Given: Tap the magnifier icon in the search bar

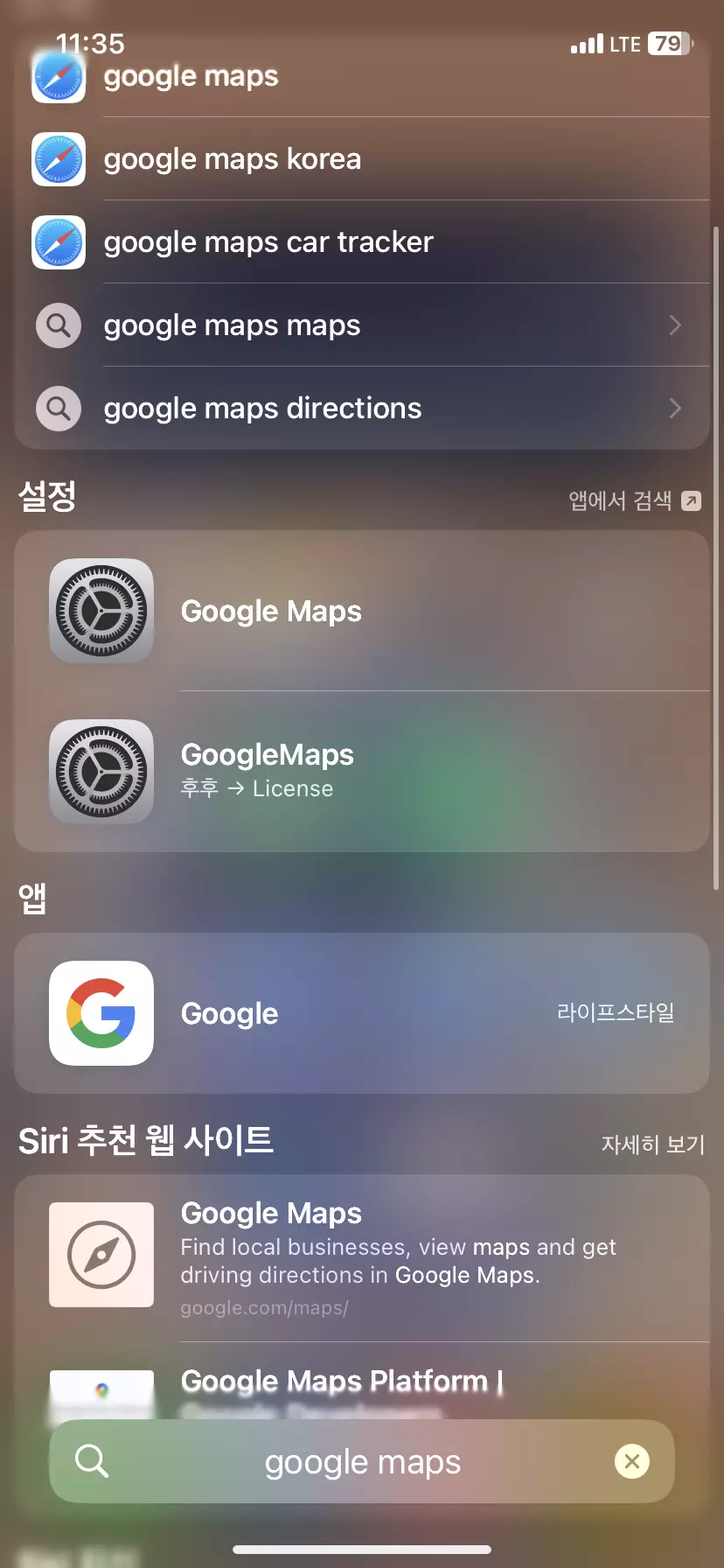Looking at the screenshot, I should (92, 1460).
